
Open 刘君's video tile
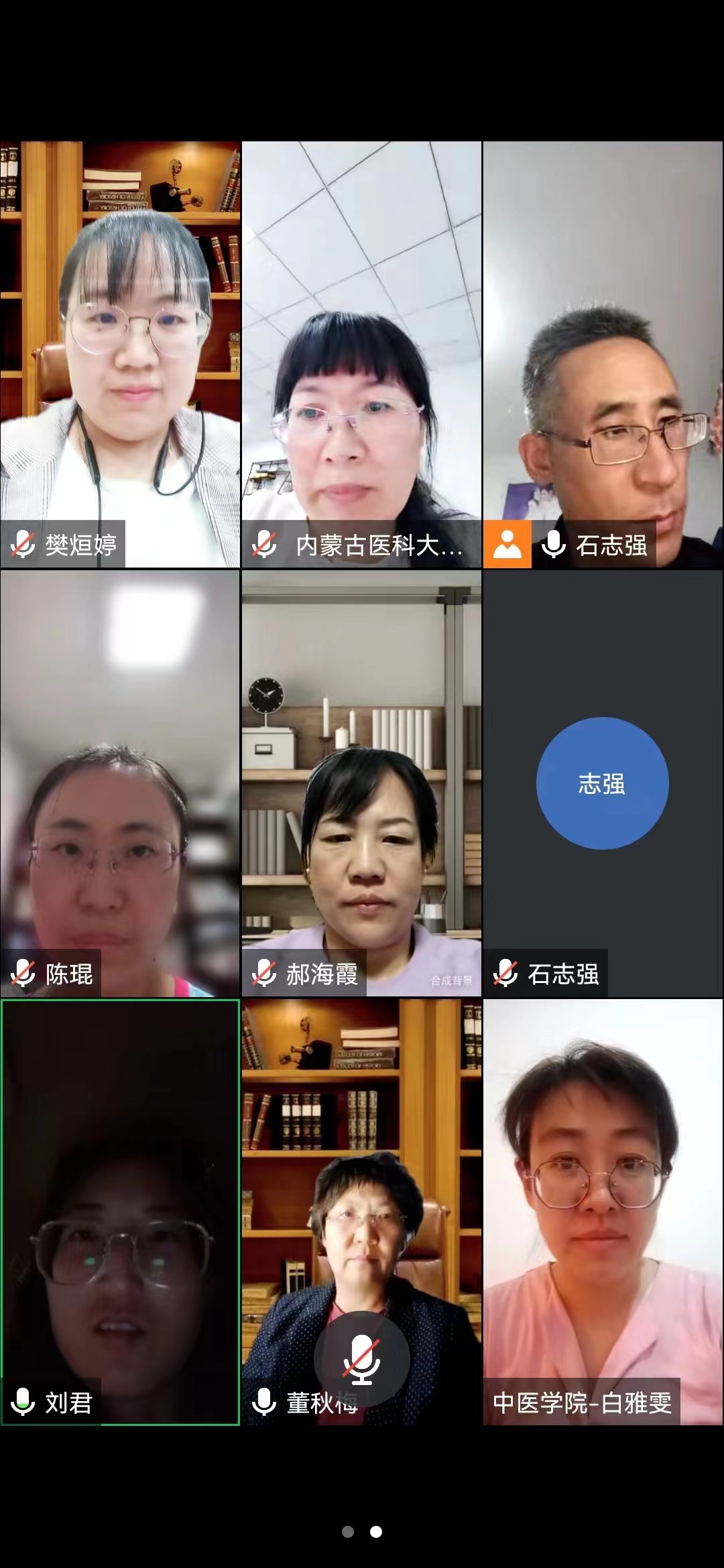[121, 1213]
